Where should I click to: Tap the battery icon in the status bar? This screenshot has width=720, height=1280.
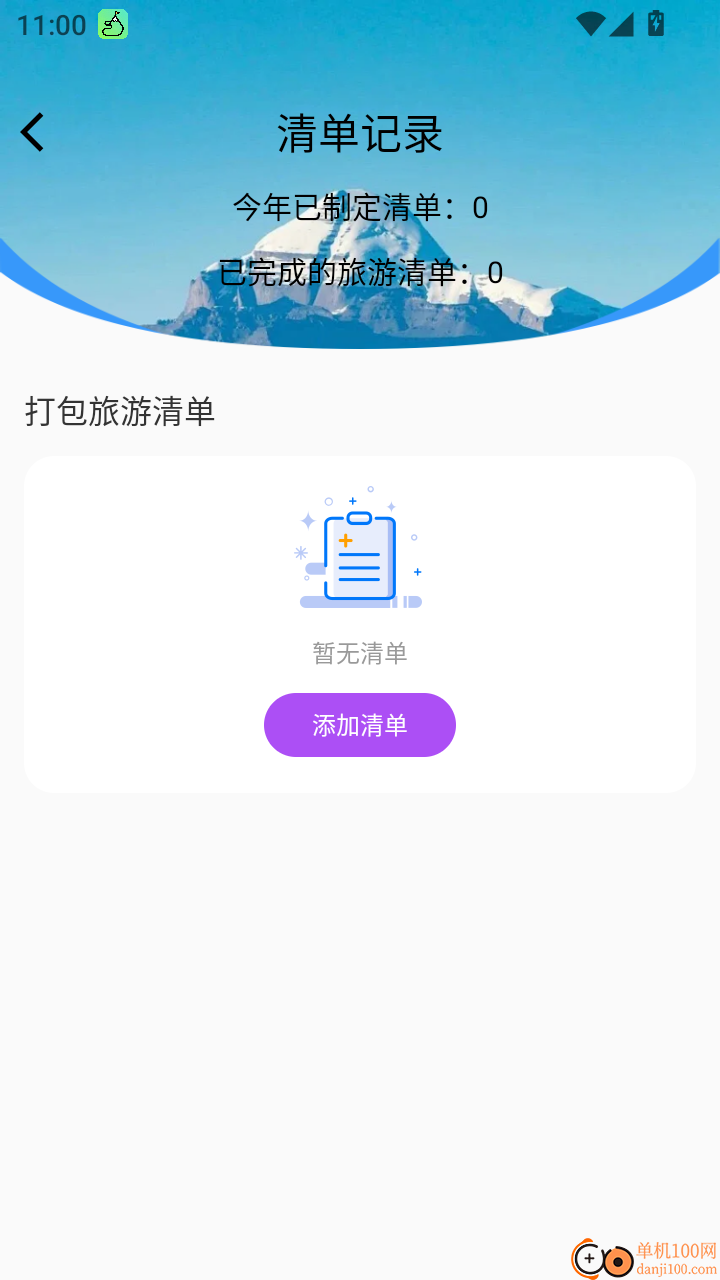coord(656,24)
